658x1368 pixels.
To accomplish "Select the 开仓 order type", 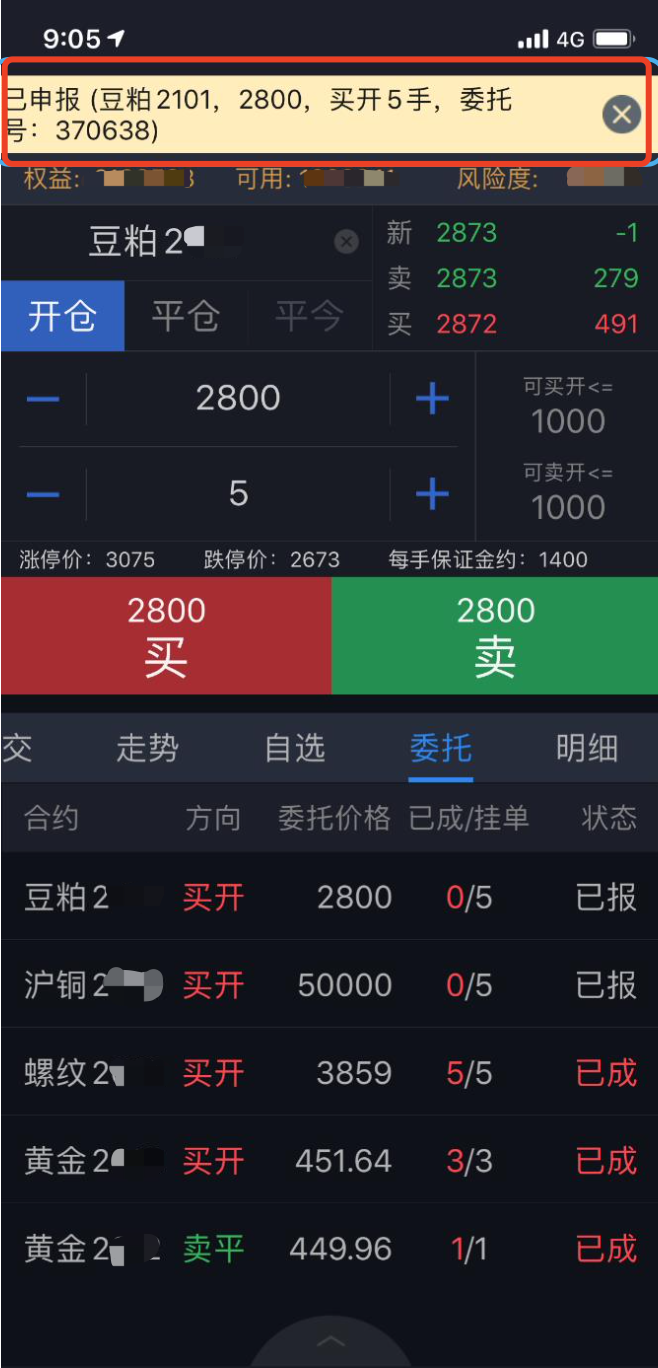I will tap(62, 316).
